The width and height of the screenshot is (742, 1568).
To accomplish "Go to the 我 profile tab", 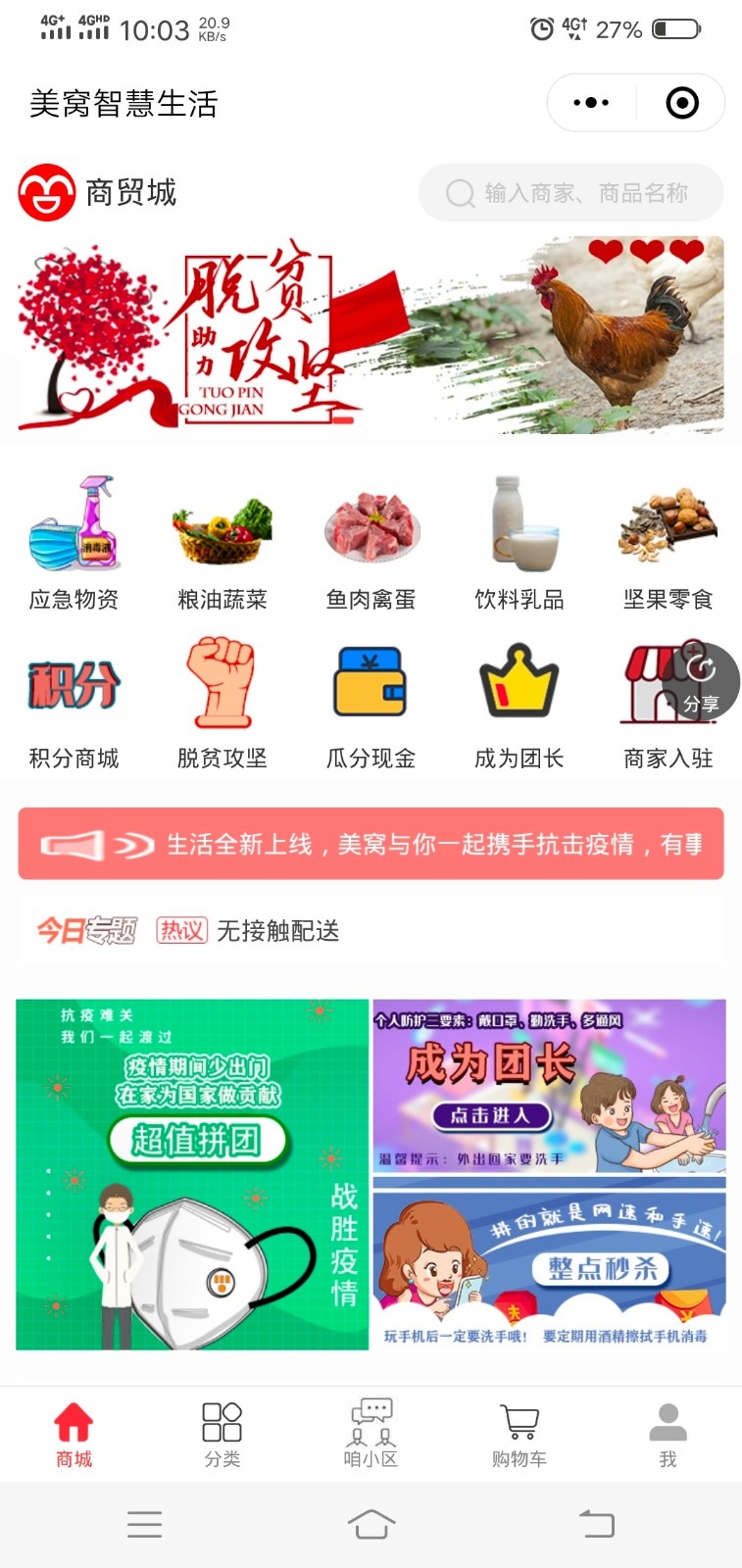I will 668,1433.
